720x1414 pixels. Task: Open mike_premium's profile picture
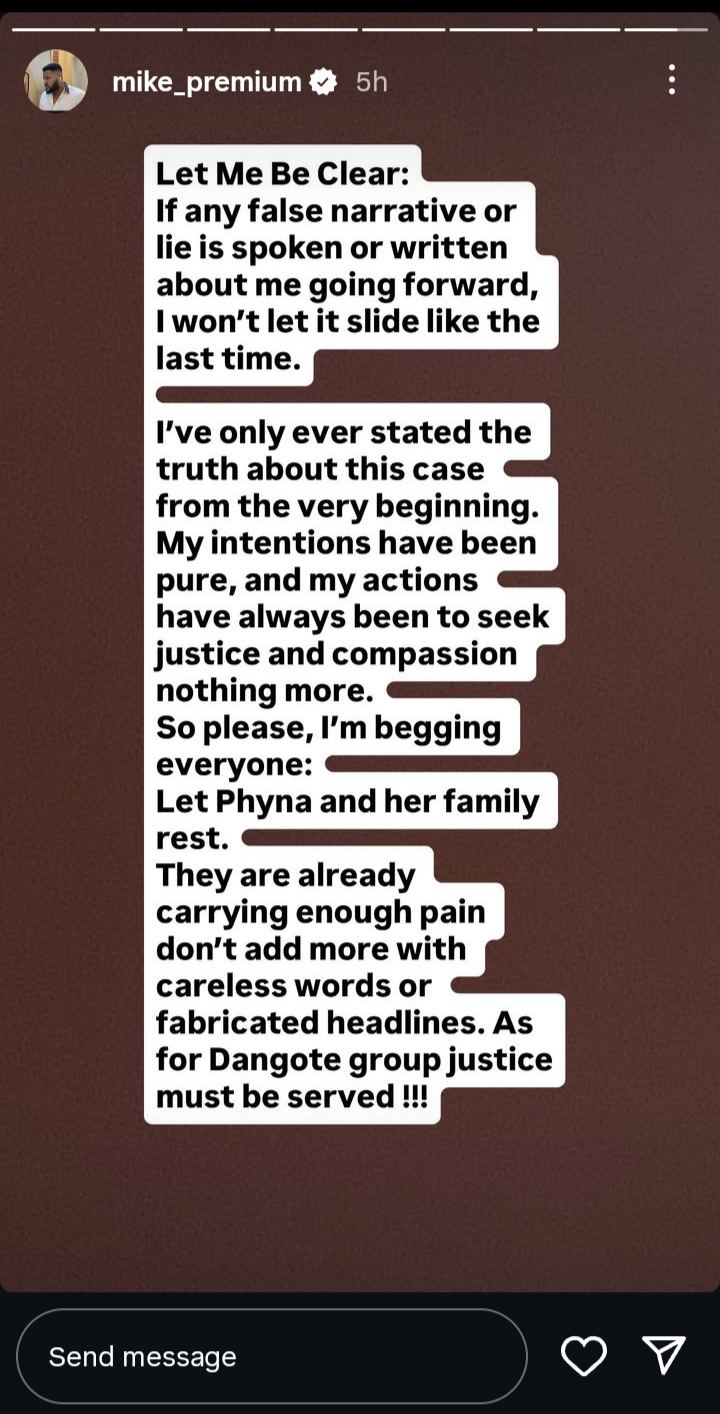(56, 81)
